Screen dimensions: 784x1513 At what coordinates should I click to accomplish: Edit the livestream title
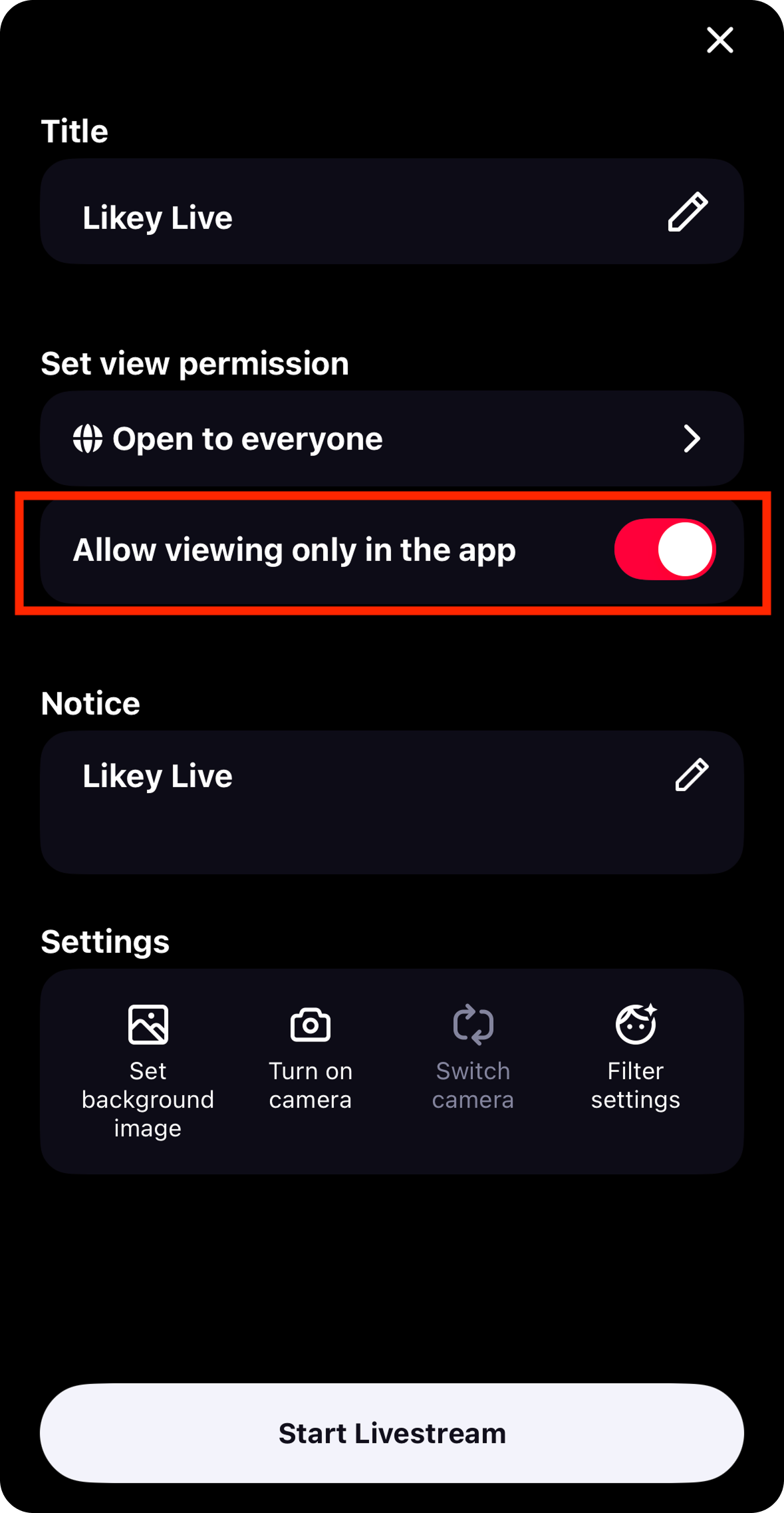tap(688, 212)
